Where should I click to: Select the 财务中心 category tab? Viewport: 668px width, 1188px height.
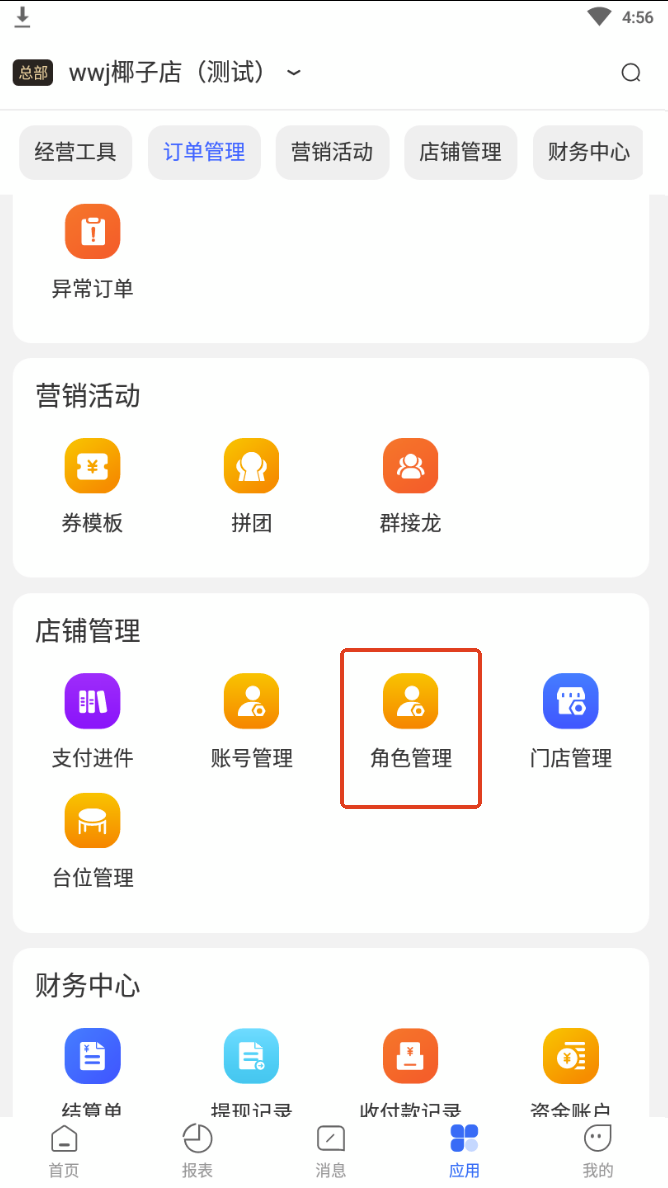tap(588, 152)
